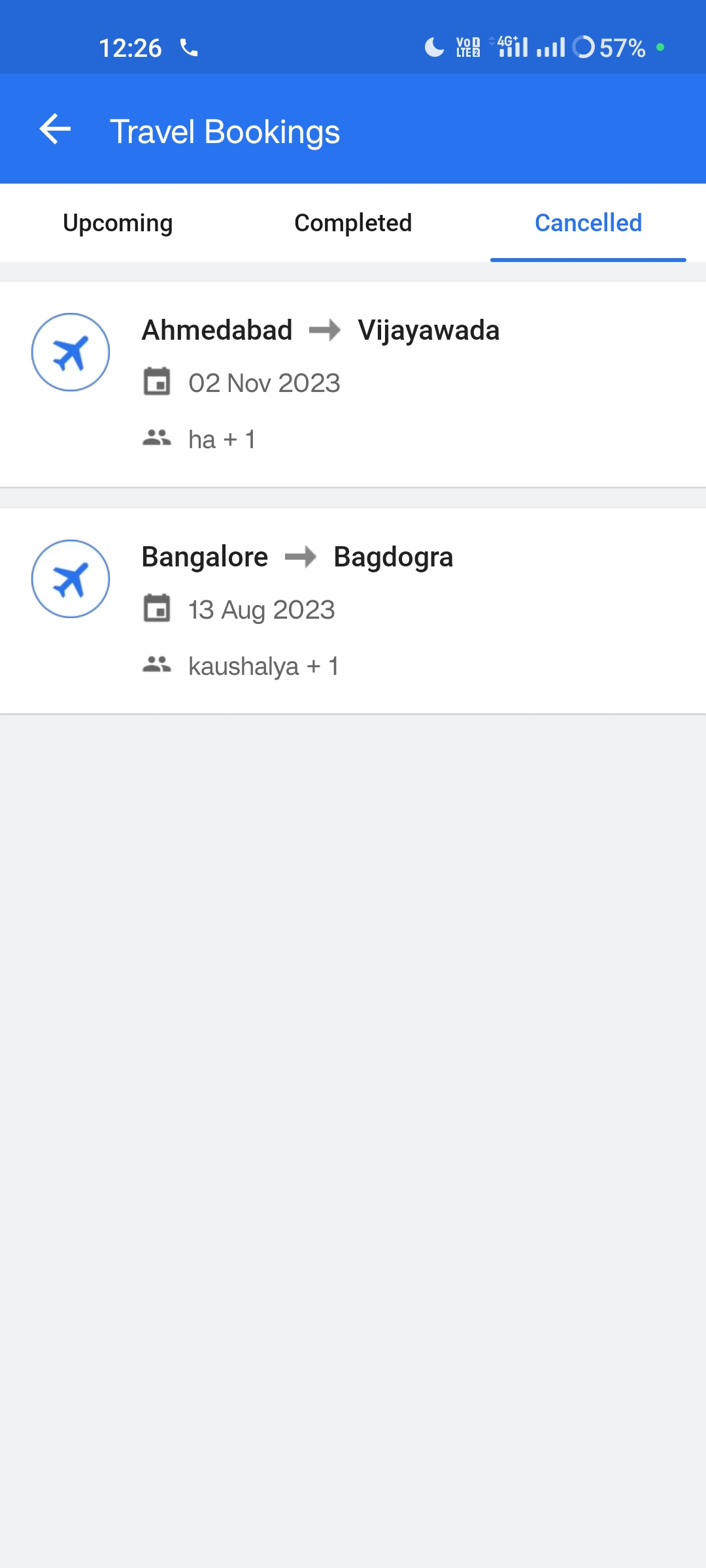The image size is (706, 1568).
Task: Open the Bangalore to Bagdogra booking
Action: pos(353,610)
